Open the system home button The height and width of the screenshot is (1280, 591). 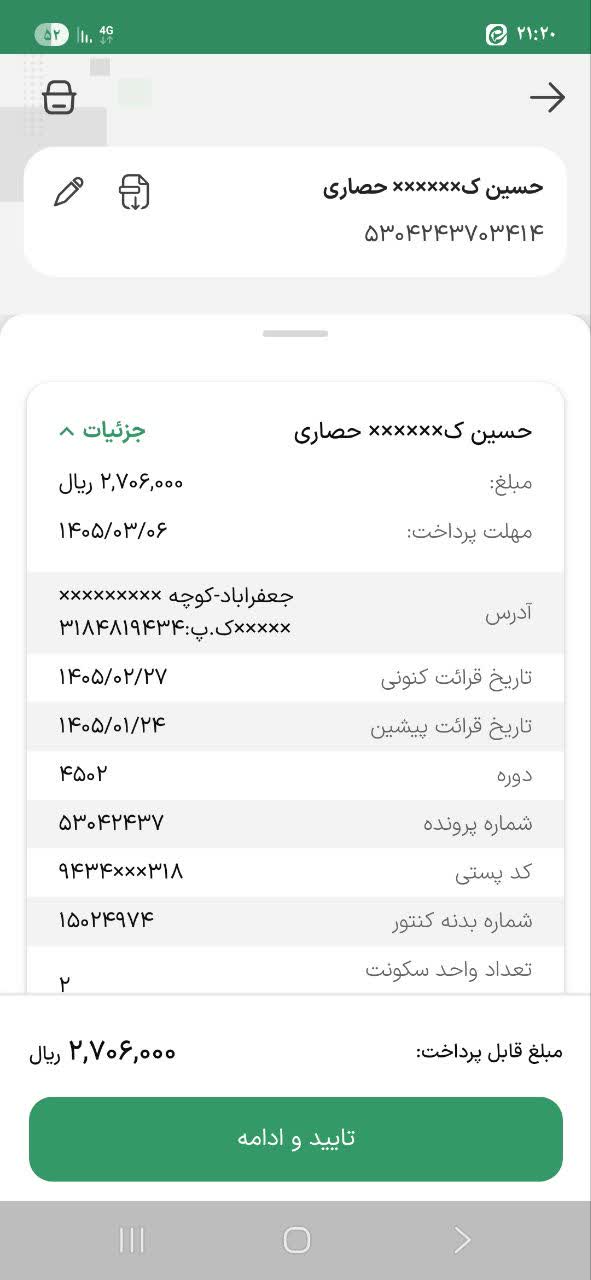tap(297, 1240)
